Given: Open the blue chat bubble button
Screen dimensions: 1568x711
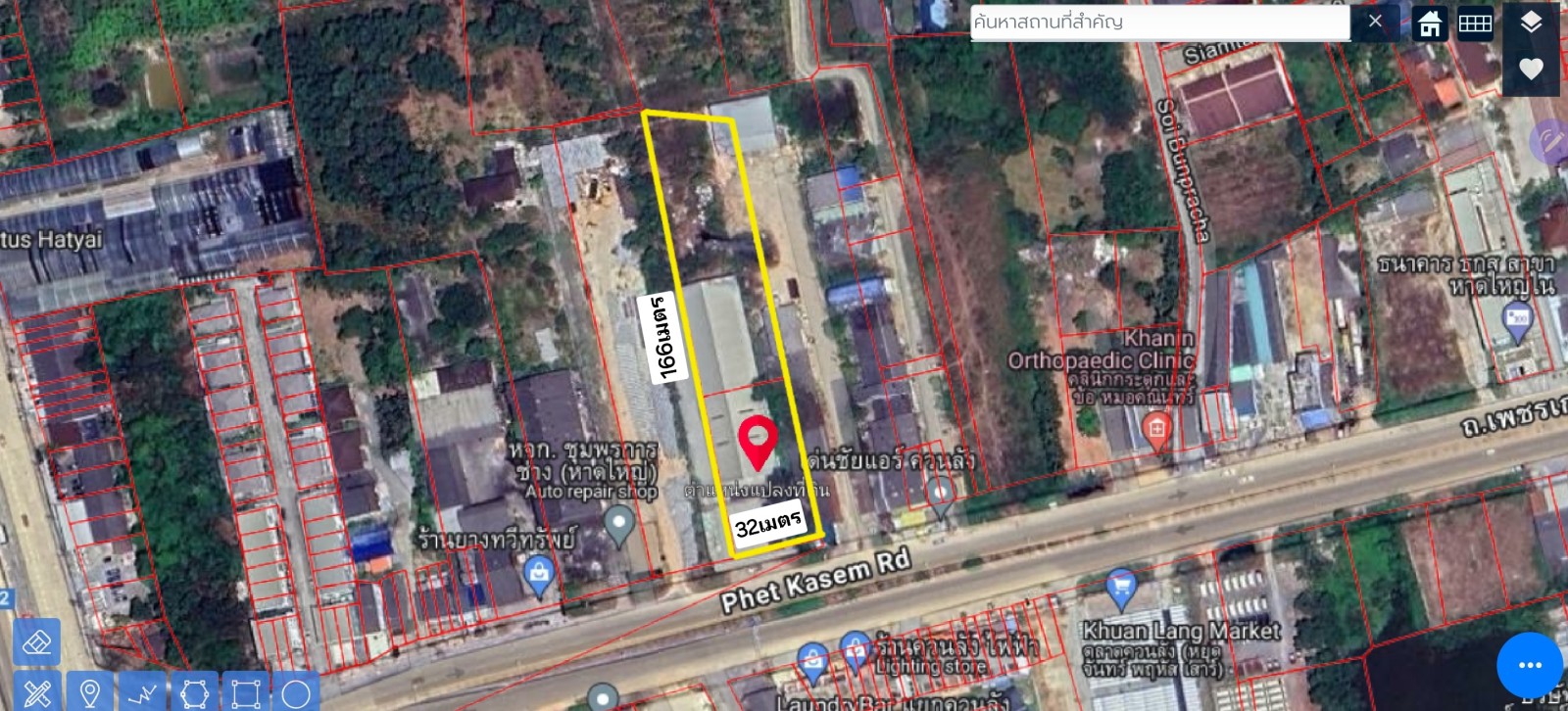Looking at the screenshot, I should tap(1530, 665).
